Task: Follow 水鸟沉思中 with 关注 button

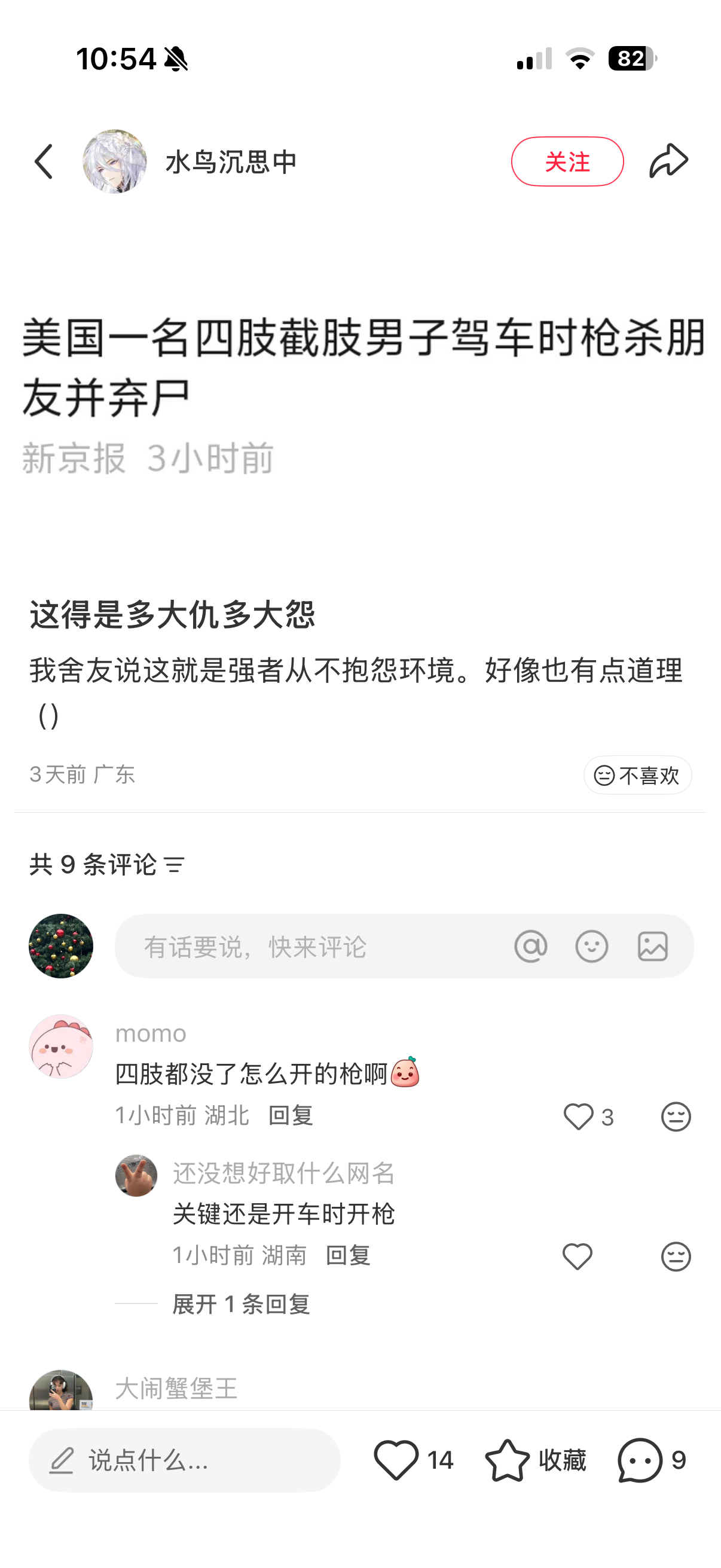Action: [566, 162]
